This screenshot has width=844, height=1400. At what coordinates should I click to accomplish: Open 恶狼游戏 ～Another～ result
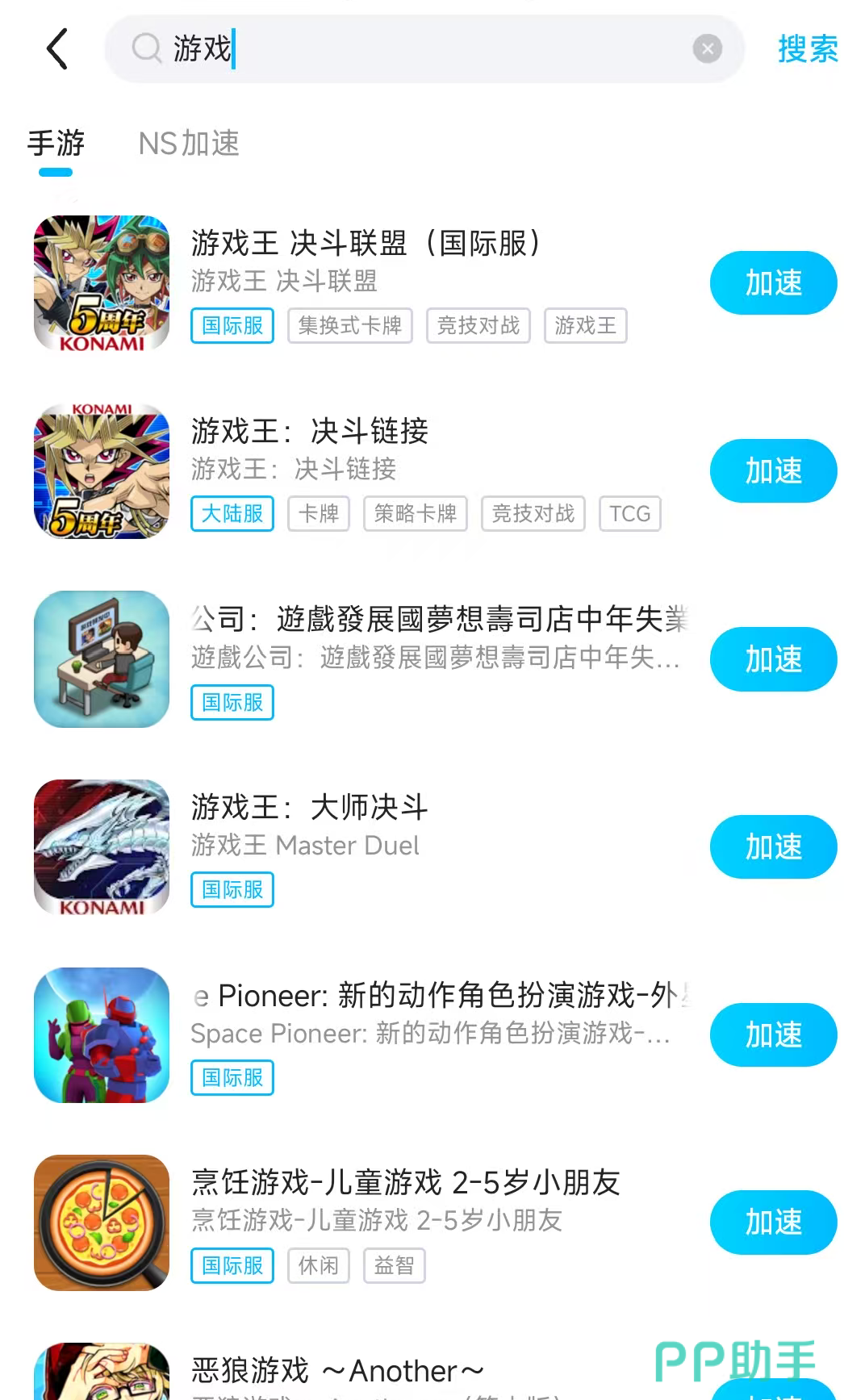[337, 1370]
